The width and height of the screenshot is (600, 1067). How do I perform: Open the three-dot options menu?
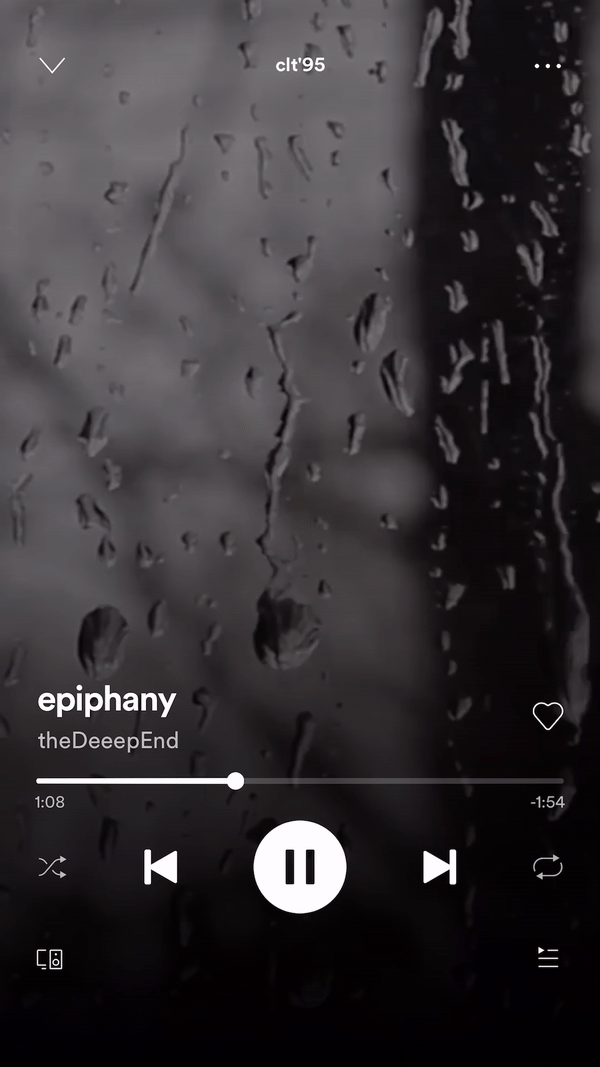click(x=548, y=66)
